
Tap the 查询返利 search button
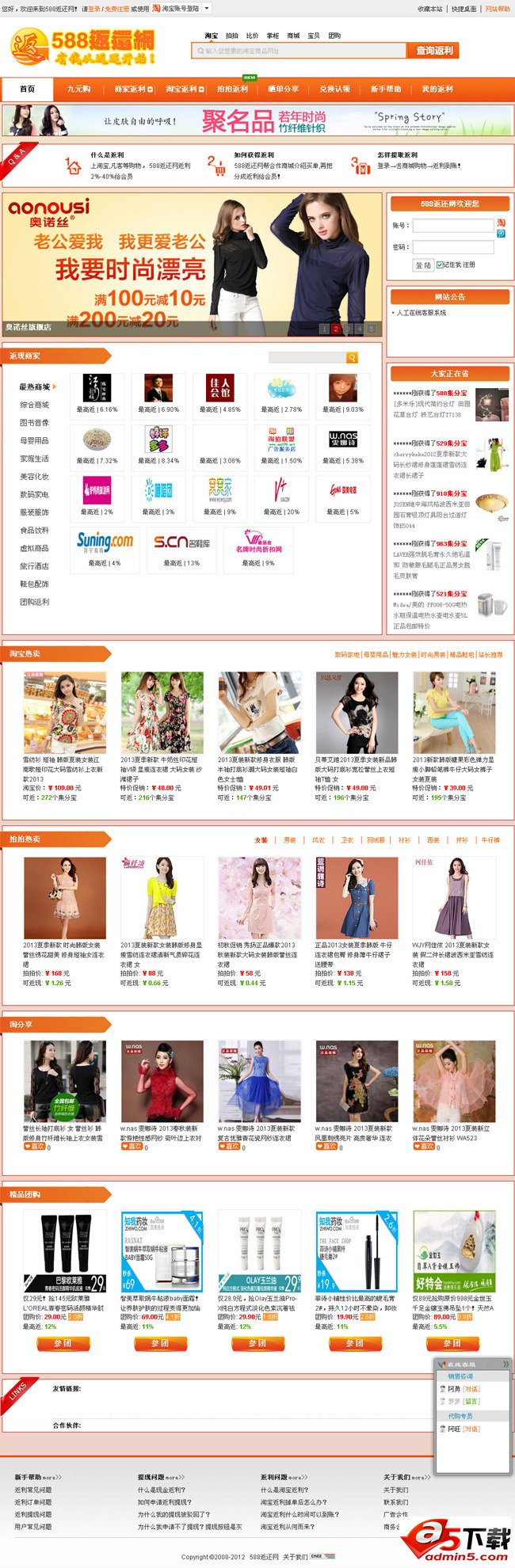click(434, 50)
